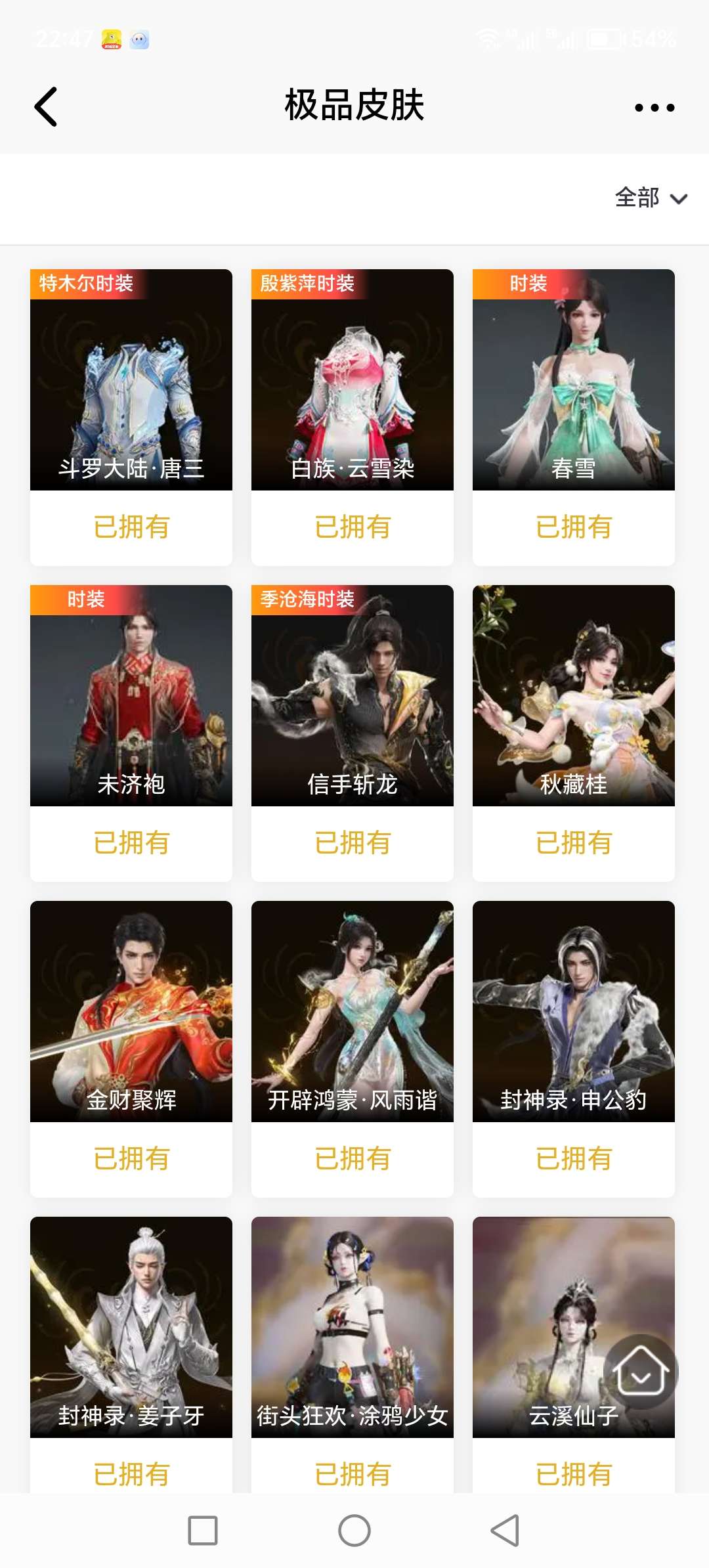Tap 已拥有 under 斗罗大陆·唐三

point(131,525)
